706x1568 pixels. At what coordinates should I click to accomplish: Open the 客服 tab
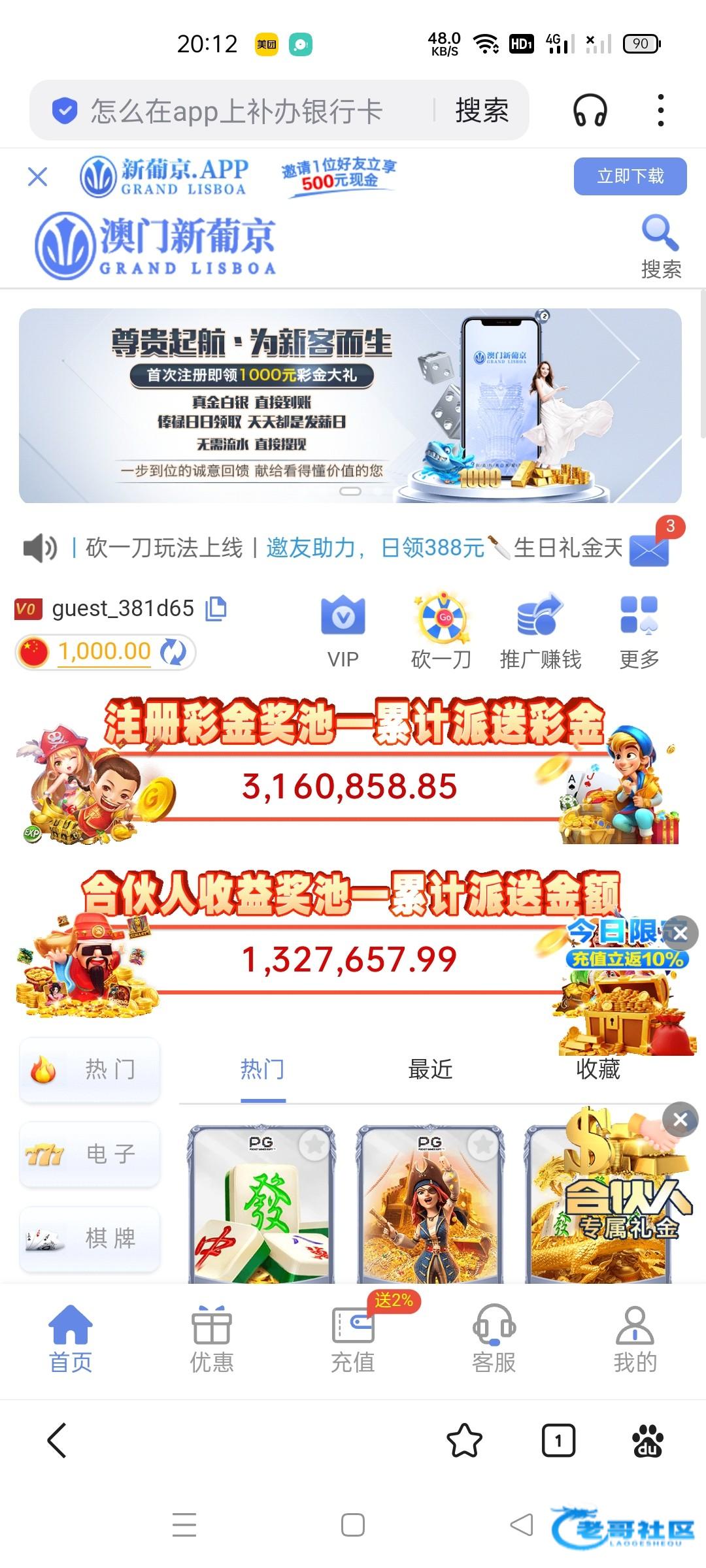(494, 1338)
